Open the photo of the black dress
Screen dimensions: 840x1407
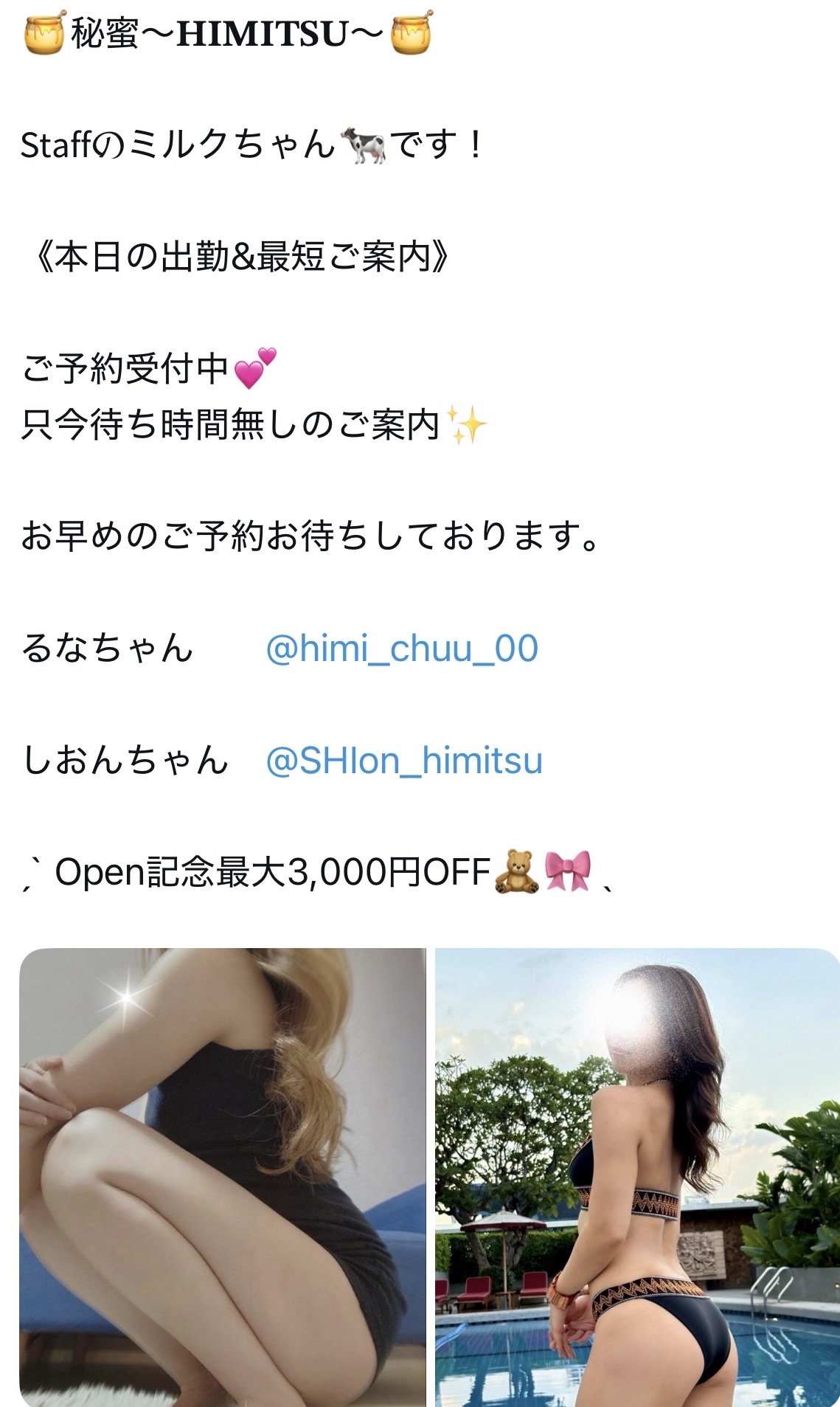[222, 1177]
